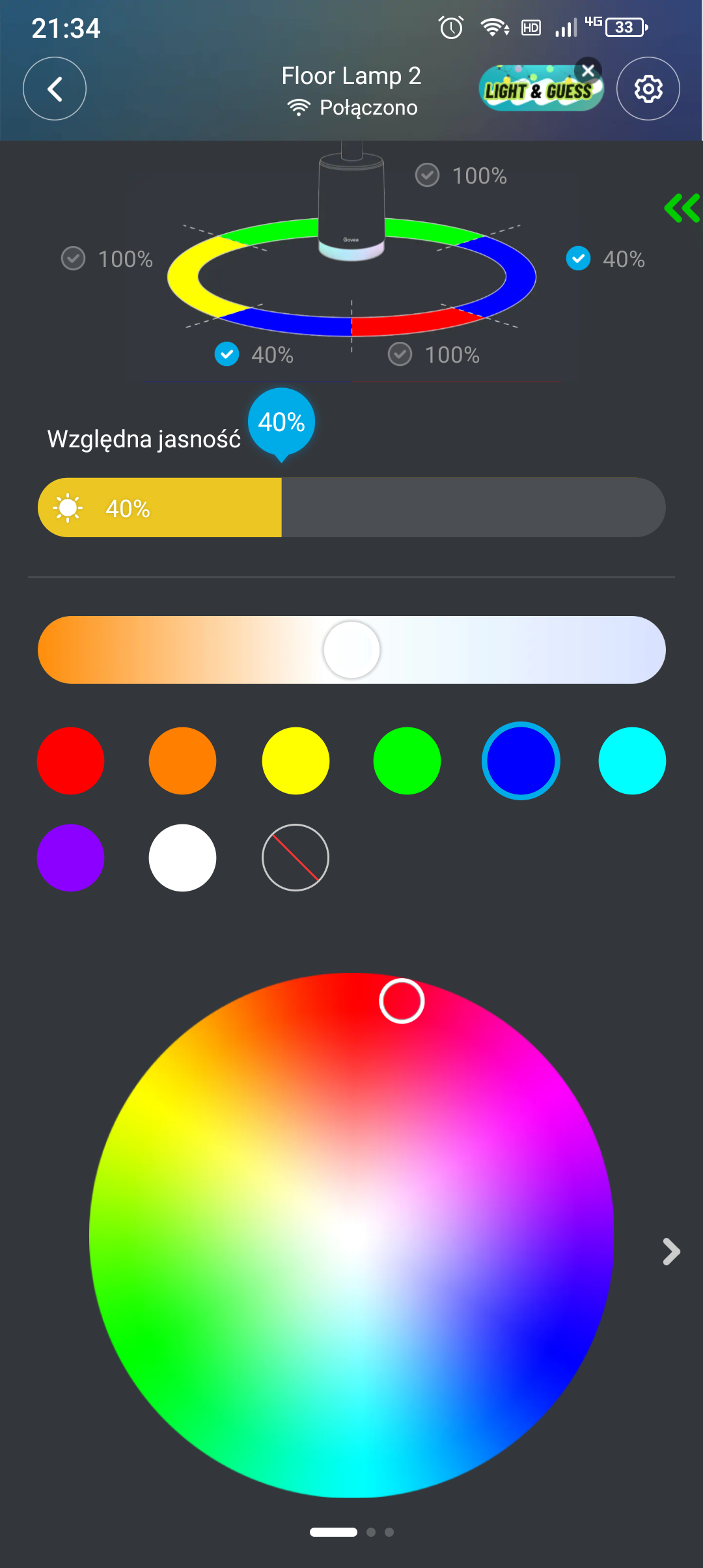Pick the purple color swatch
Screen dimensions: 703x1568
point(70,858)
